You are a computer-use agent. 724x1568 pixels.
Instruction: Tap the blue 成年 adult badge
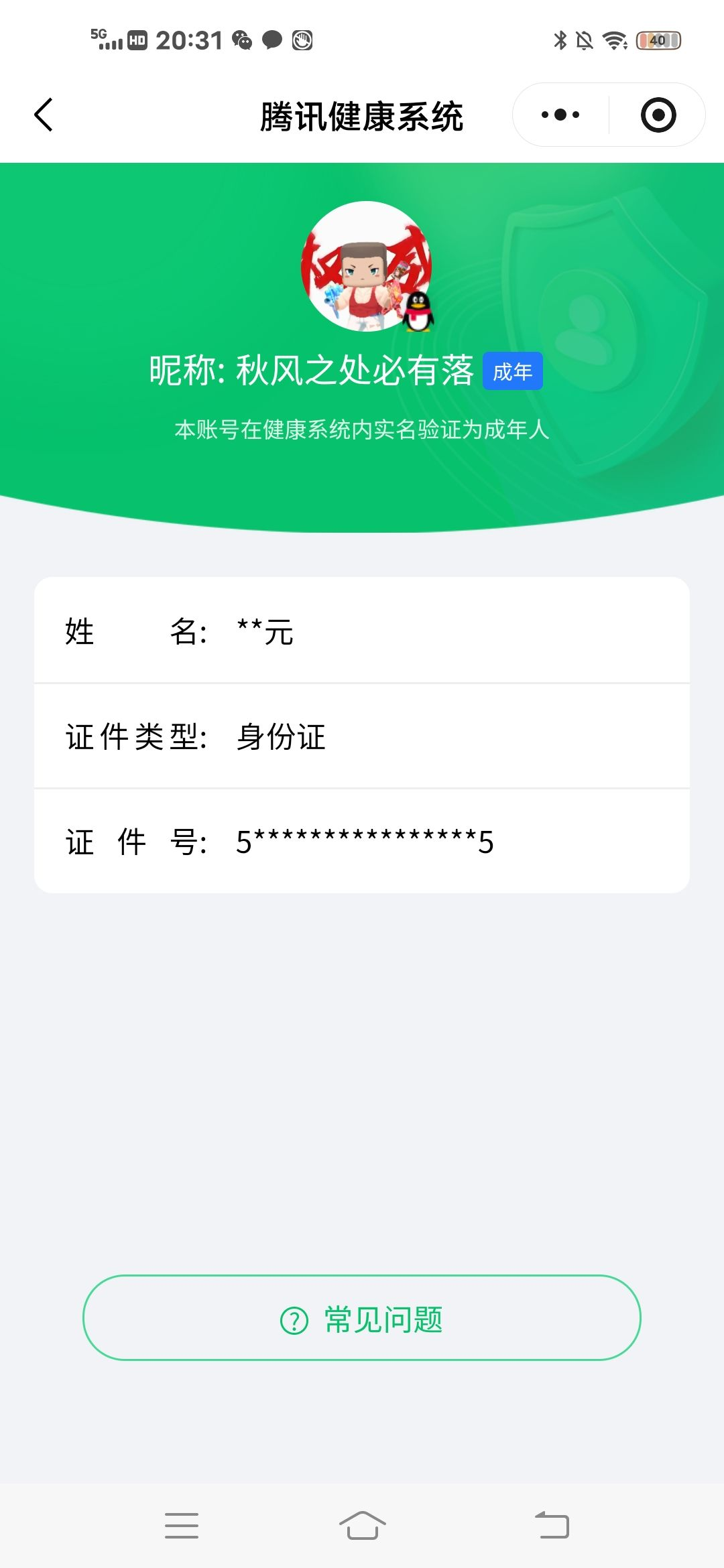(x=514, y=372)
